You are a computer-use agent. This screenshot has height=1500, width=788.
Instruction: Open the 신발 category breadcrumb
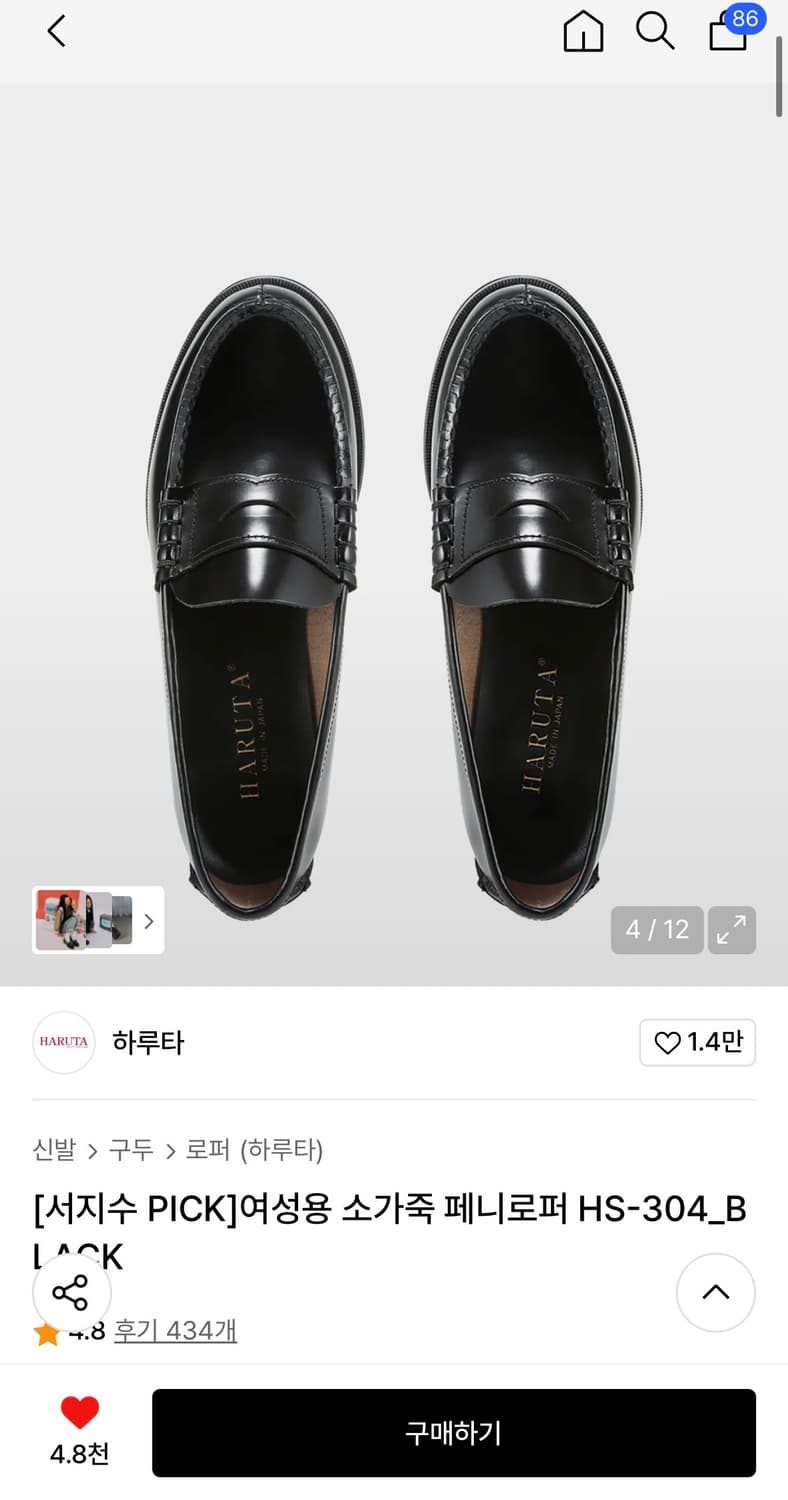52,1151
